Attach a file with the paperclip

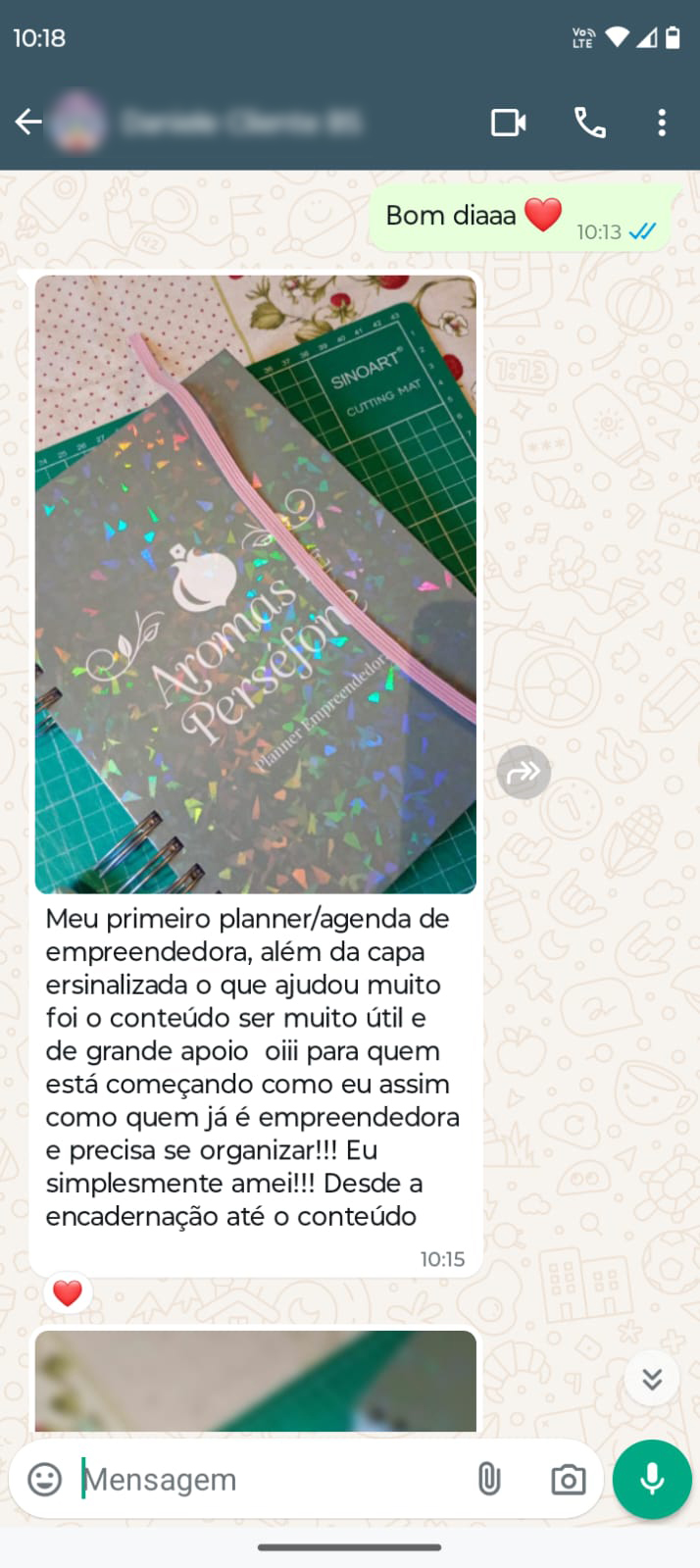coord(489,1479)
